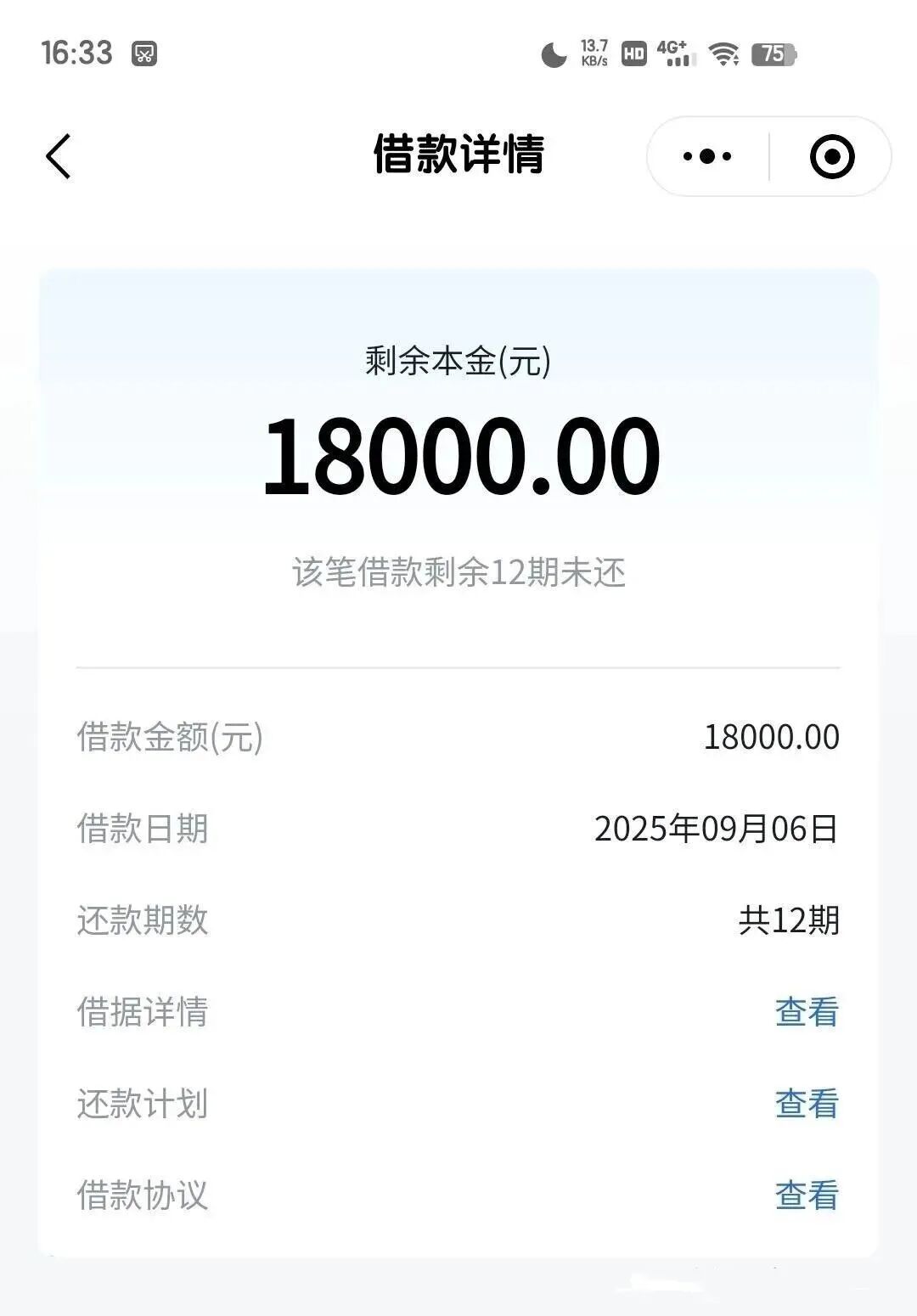
Task: Tap the 剩余本金(元) label
Action: [x=458, y=361]
